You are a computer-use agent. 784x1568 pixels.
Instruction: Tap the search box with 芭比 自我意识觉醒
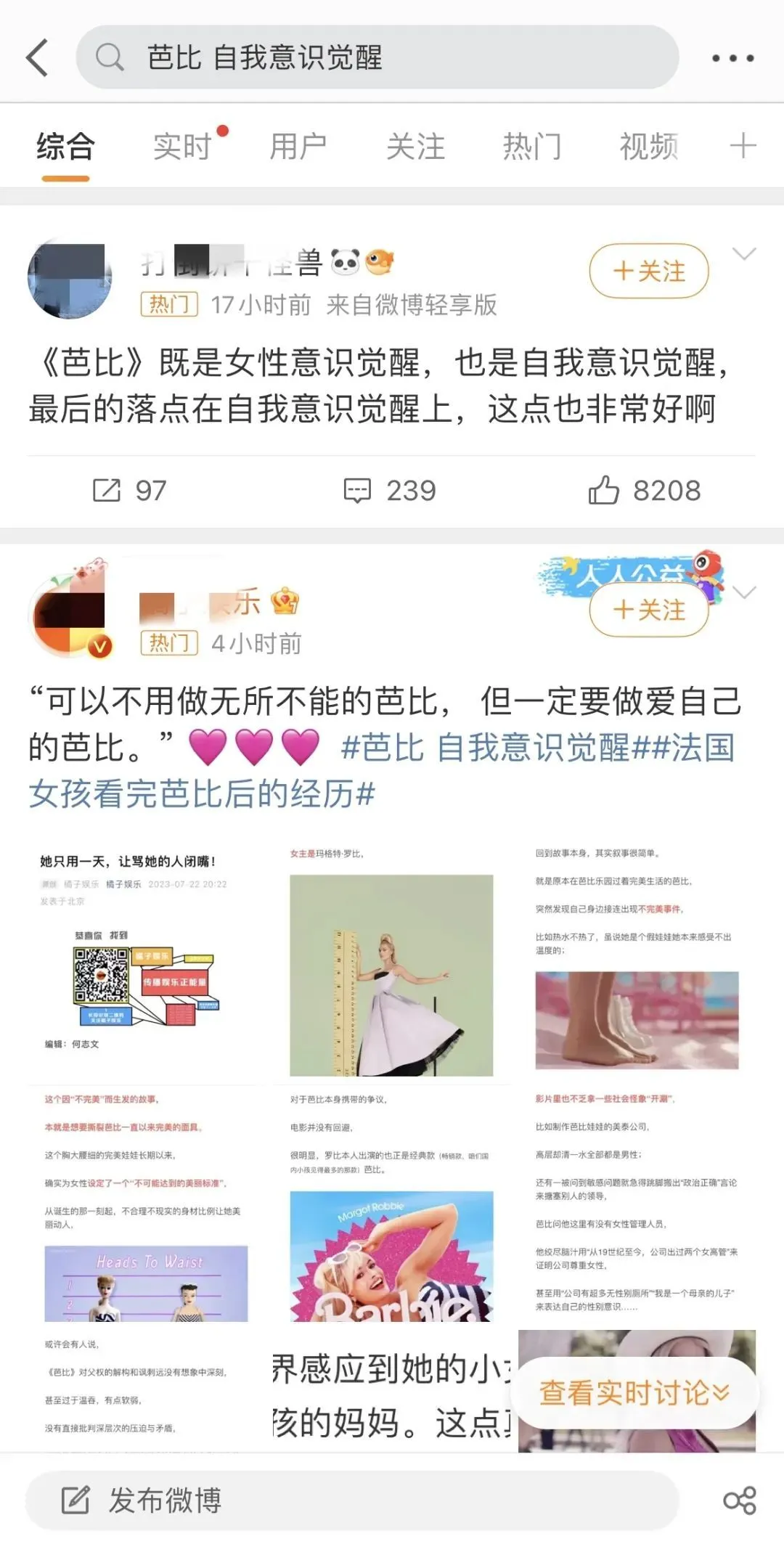[377, 57]
